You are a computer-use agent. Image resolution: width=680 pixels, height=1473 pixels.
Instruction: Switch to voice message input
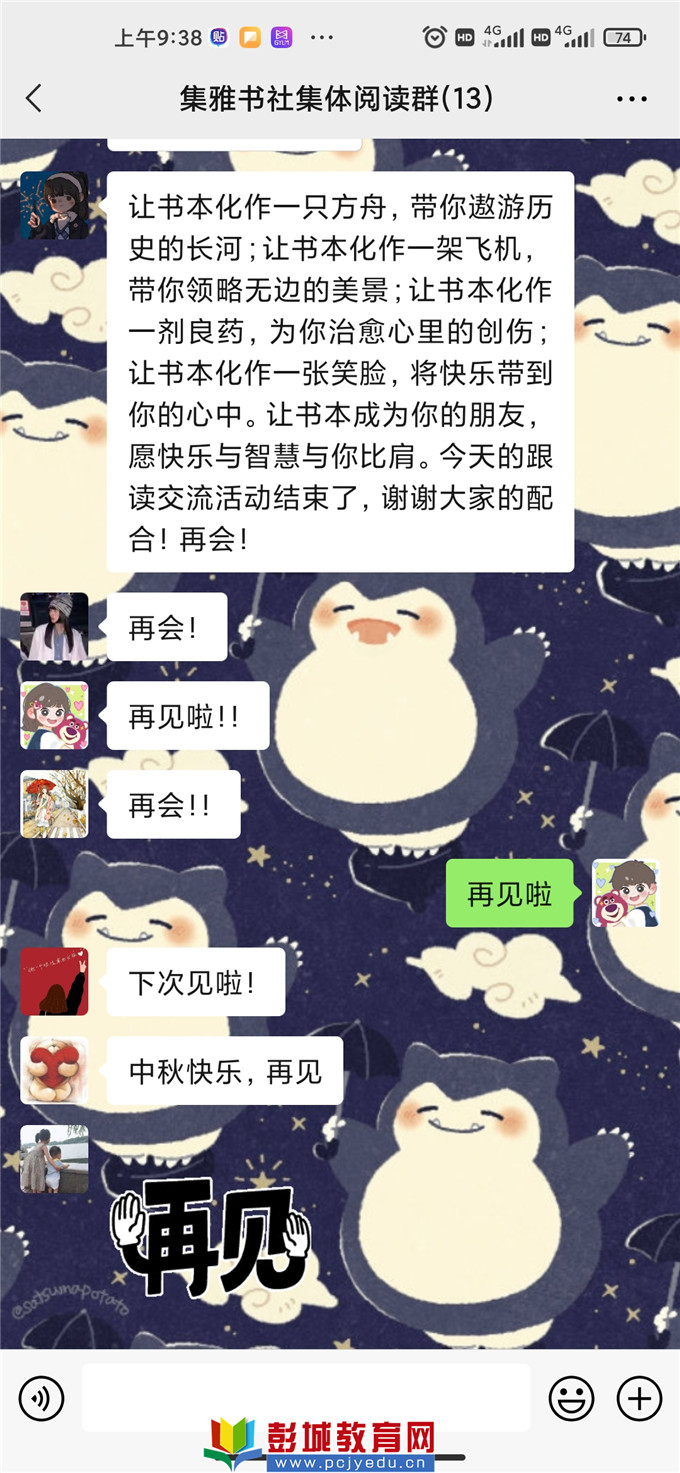[x=41, y=1397]
